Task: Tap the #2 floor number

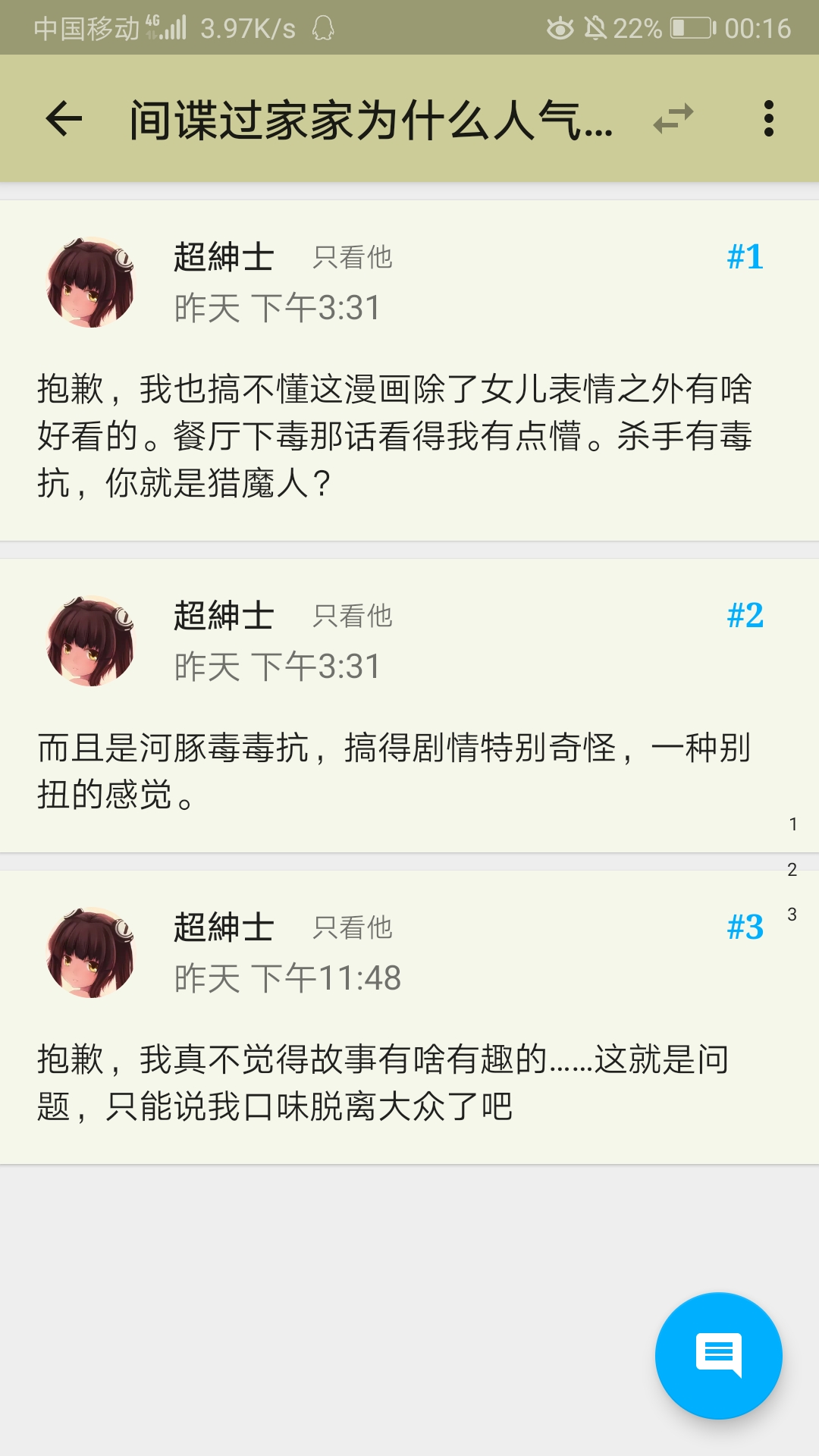Action: 745,616
